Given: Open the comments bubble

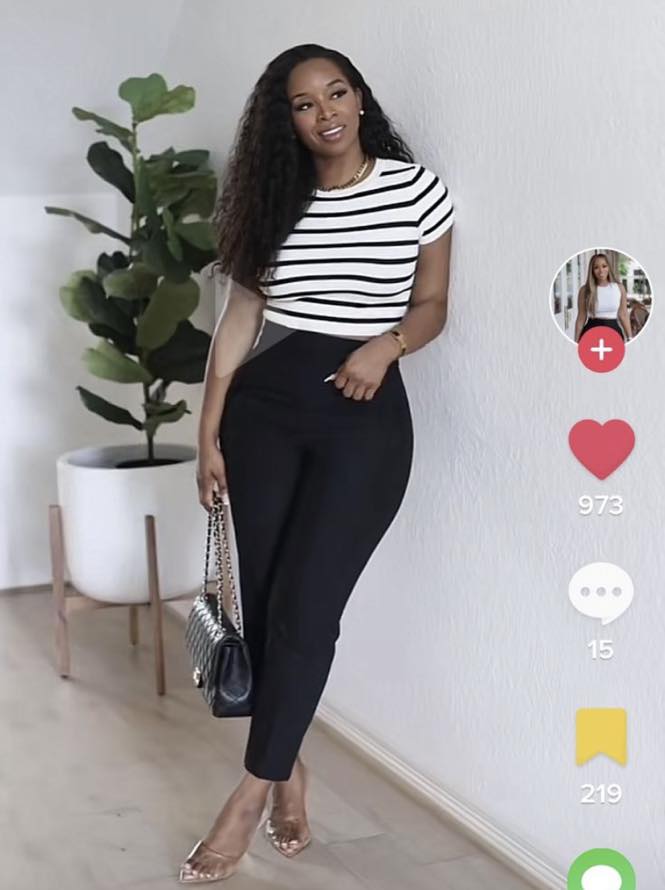Looking at the screenshot, I should point(601,592).
